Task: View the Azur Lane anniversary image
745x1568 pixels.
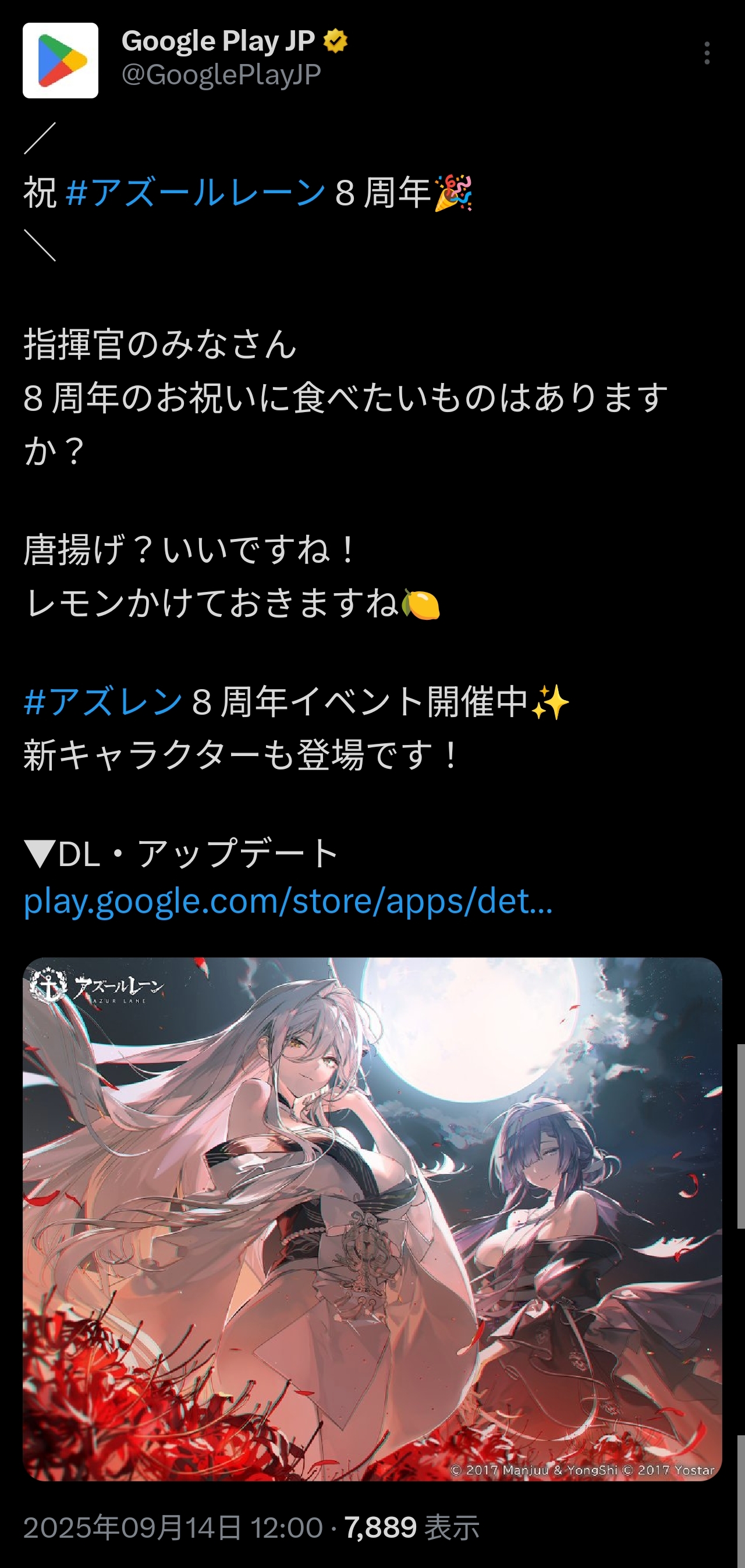Action: tap(372, 1219)
